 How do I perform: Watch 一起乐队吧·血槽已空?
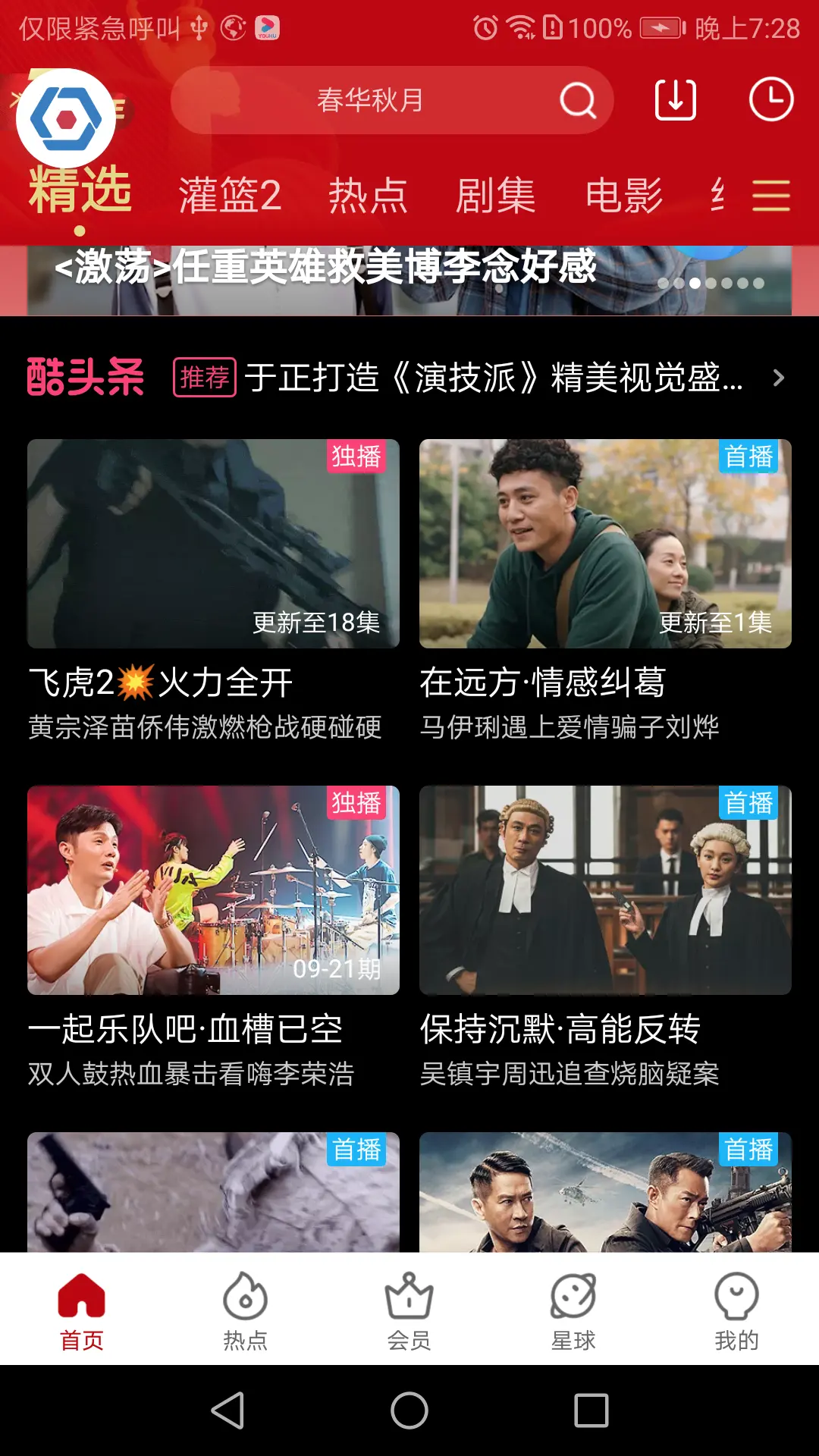(x=213, y=890)
